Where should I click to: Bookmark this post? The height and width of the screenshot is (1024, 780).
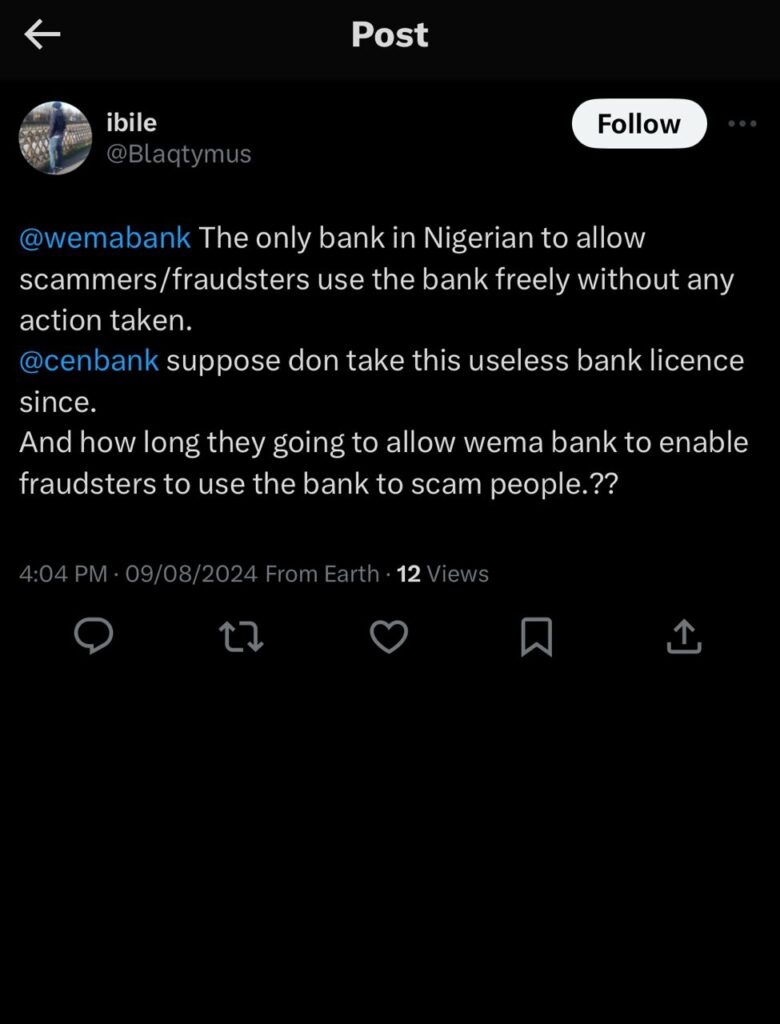(536, 636)
